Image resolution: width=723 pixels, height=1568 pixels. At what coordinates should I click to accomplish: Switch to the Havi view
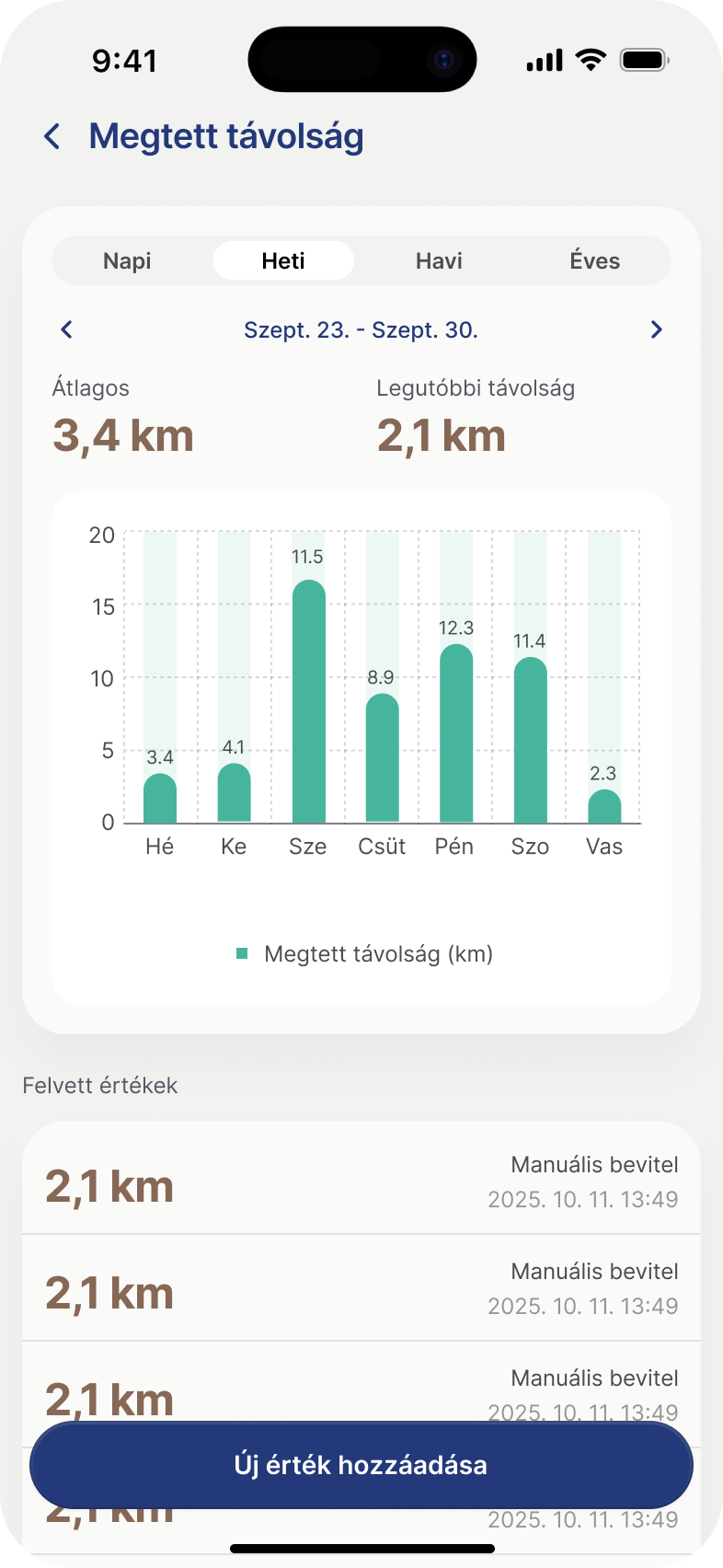tap(439, 261)
